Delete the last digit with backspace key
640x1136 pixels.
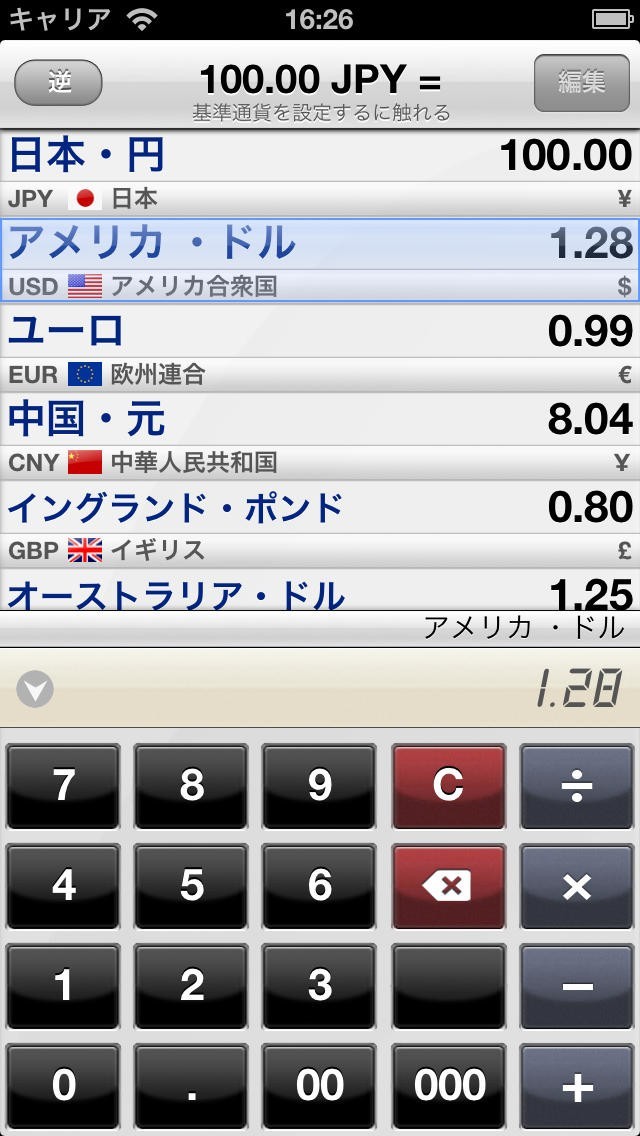(x=447, y=886)
